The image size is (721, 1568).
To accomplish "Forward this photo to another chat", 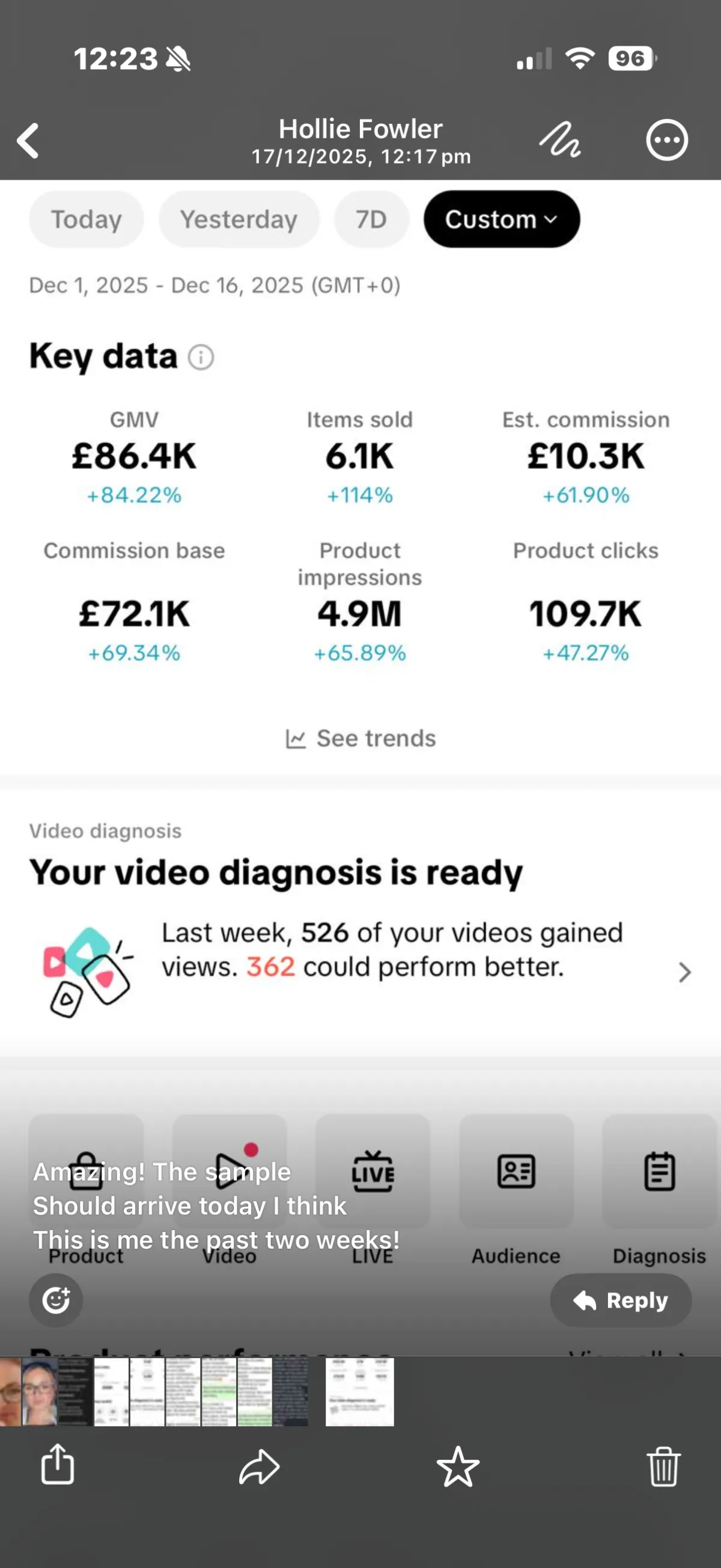I will tap(259, 1466).
